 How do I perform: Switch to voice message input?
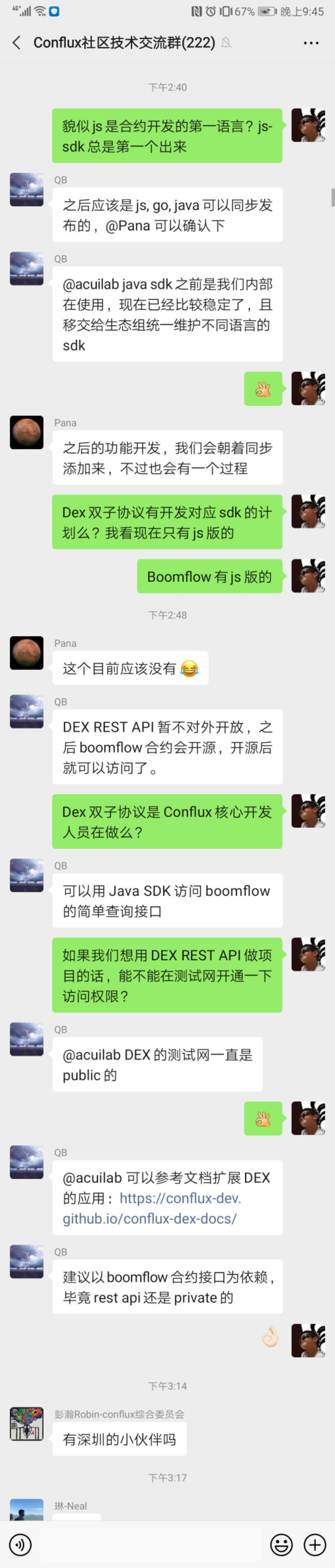click(x=21, y=1544)
